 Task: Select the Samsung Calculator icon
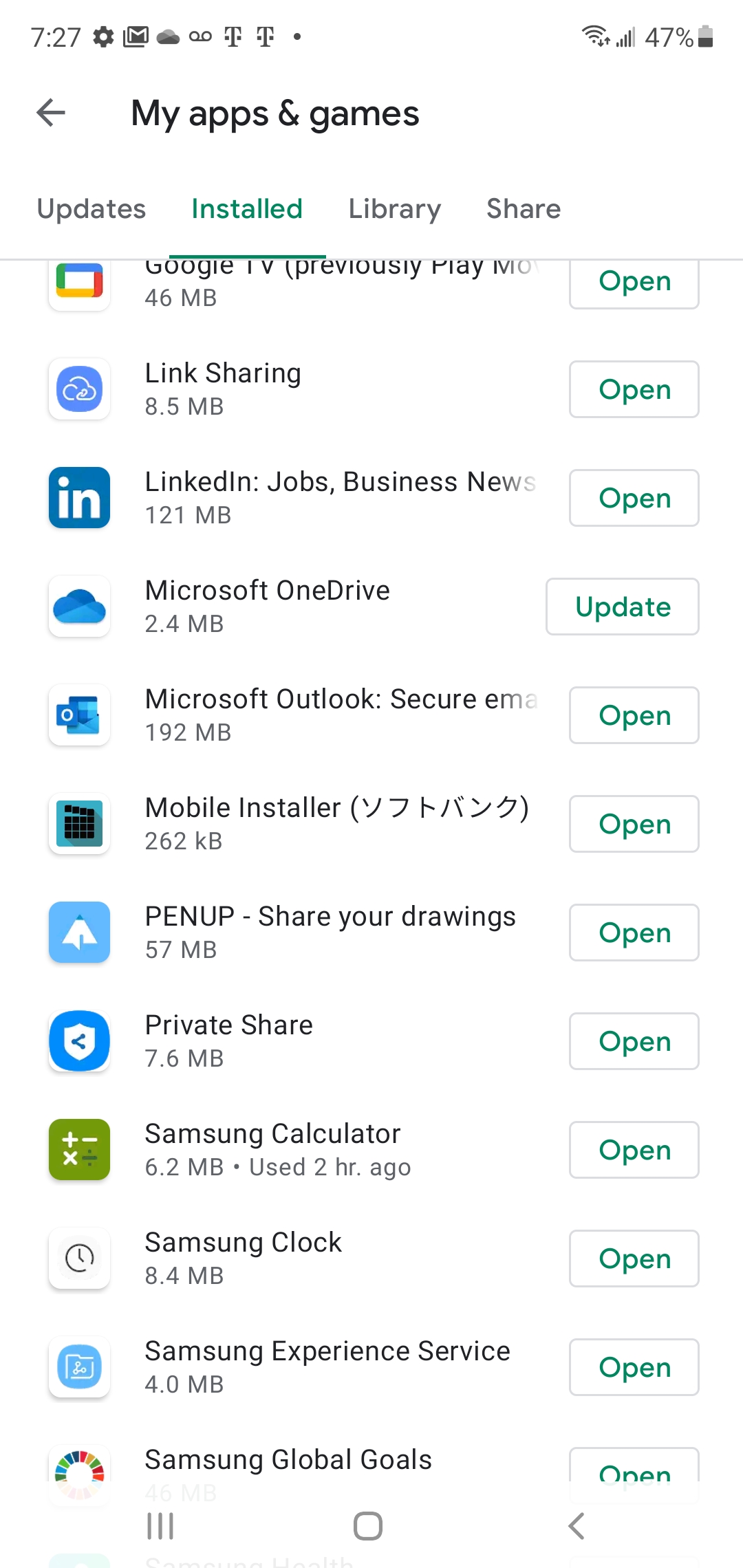coord(78,1150)
